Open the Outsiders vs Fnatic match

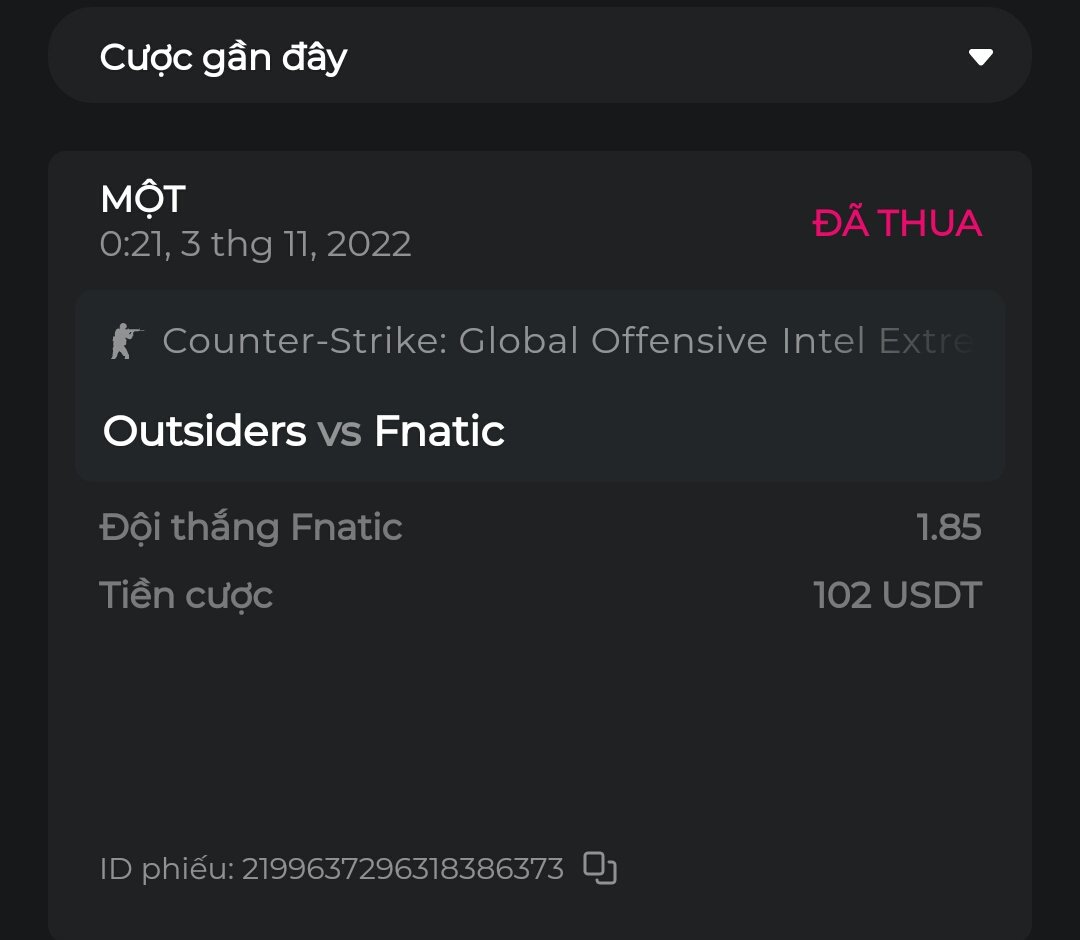click(304, 431)
